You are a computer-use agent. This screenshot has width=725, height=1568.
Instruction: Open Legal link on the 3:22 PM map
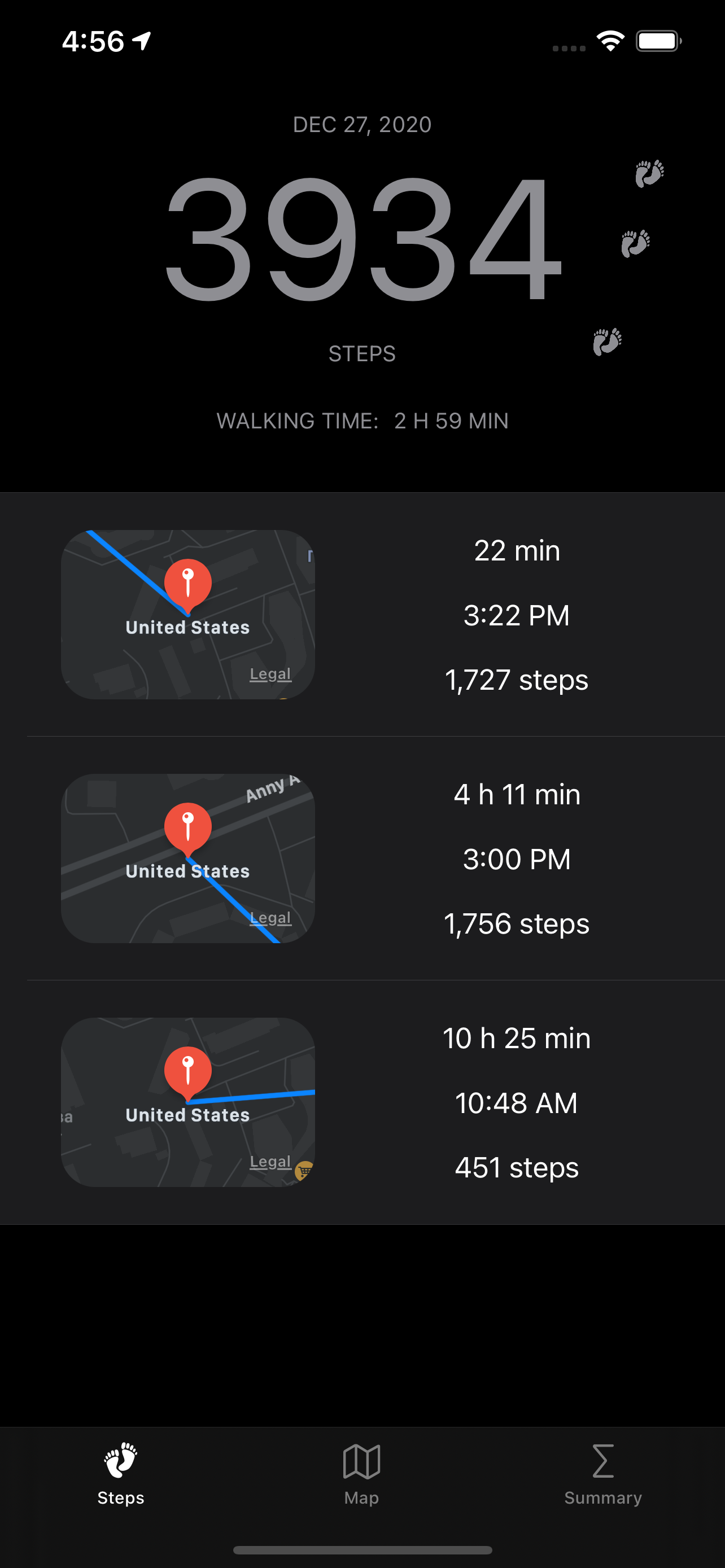click(270, 674)
